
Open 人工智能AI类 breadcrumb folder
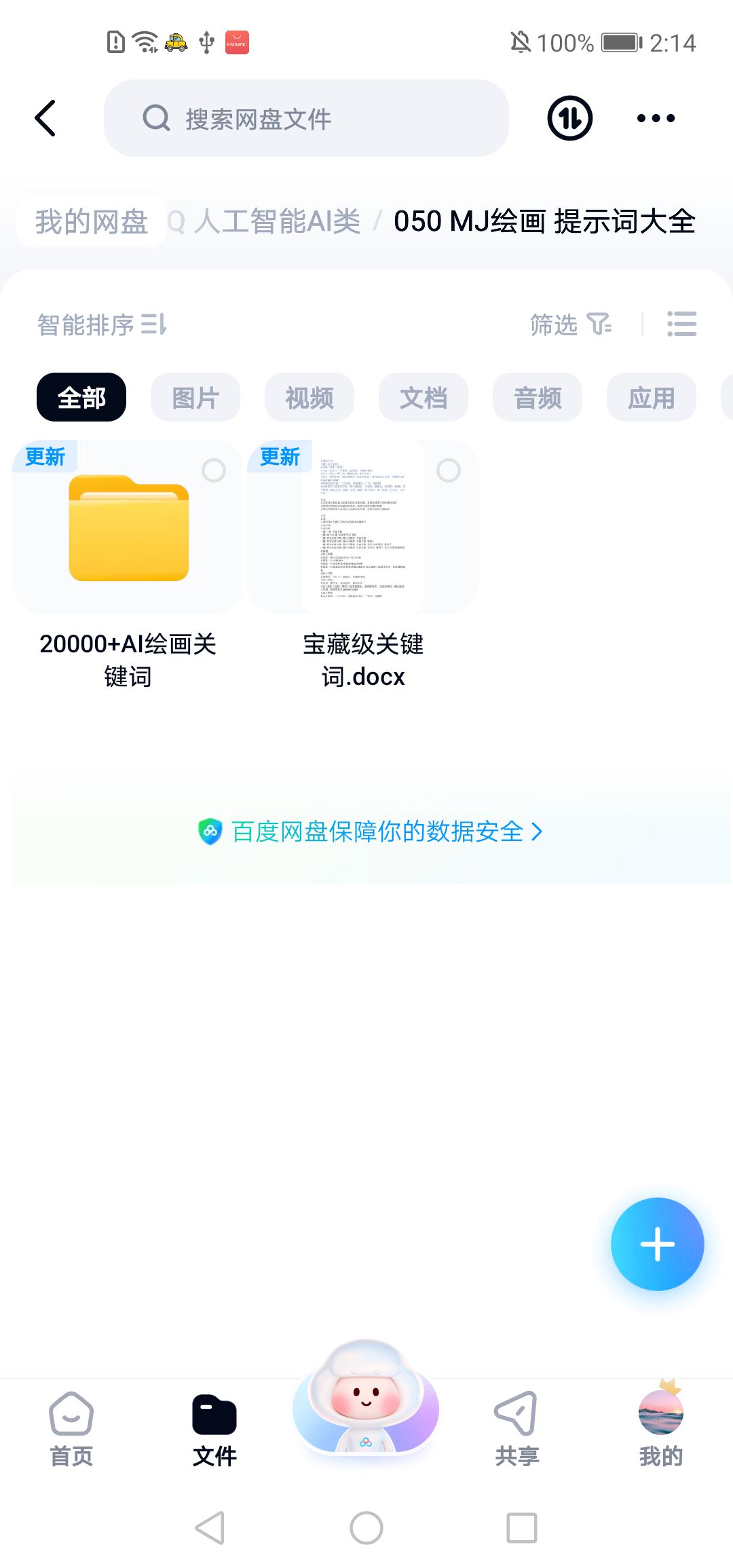[x=277, y=222]
